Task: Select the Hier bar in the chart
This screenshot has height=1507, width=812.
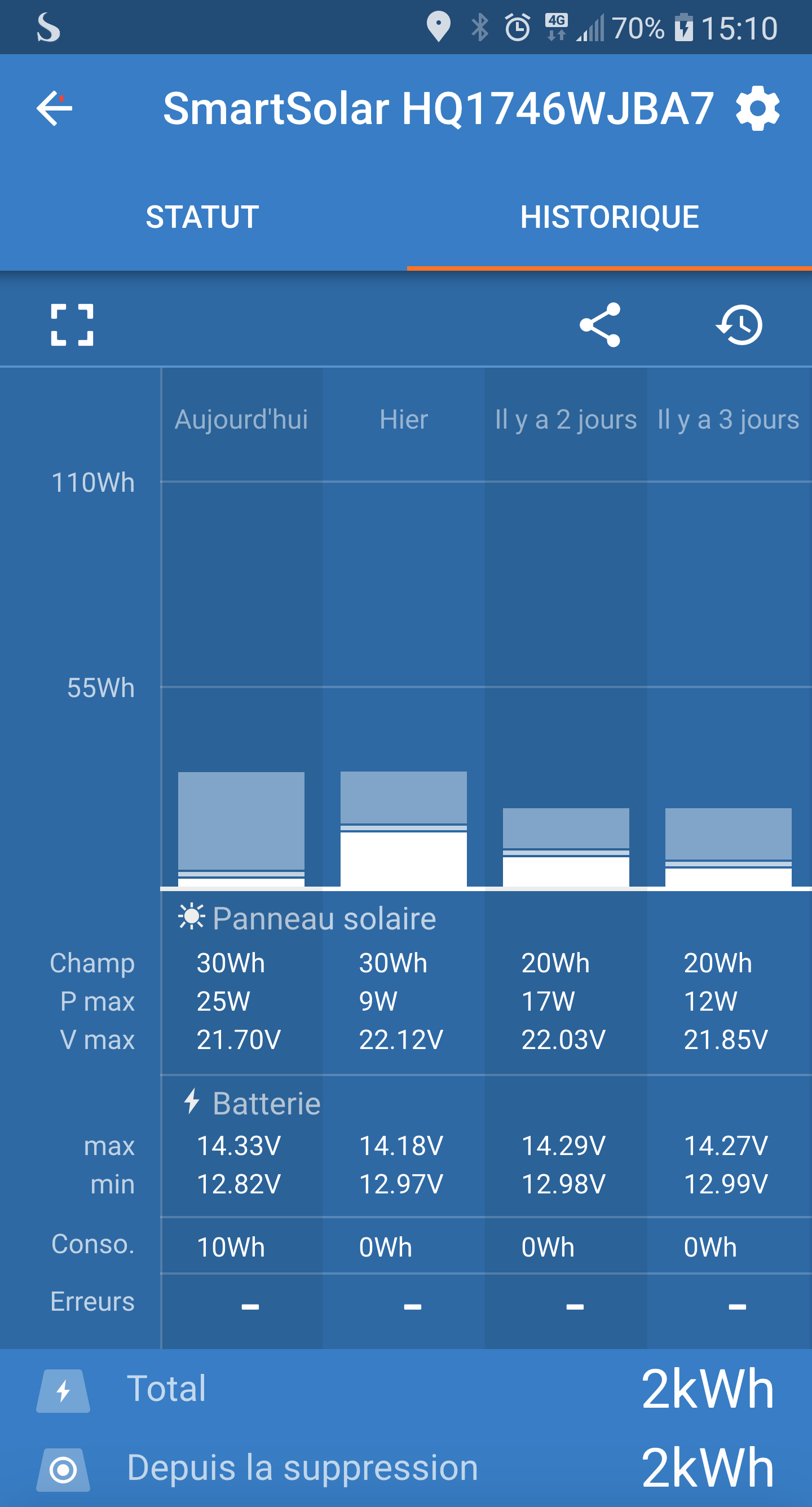Action: click(404, 830)
